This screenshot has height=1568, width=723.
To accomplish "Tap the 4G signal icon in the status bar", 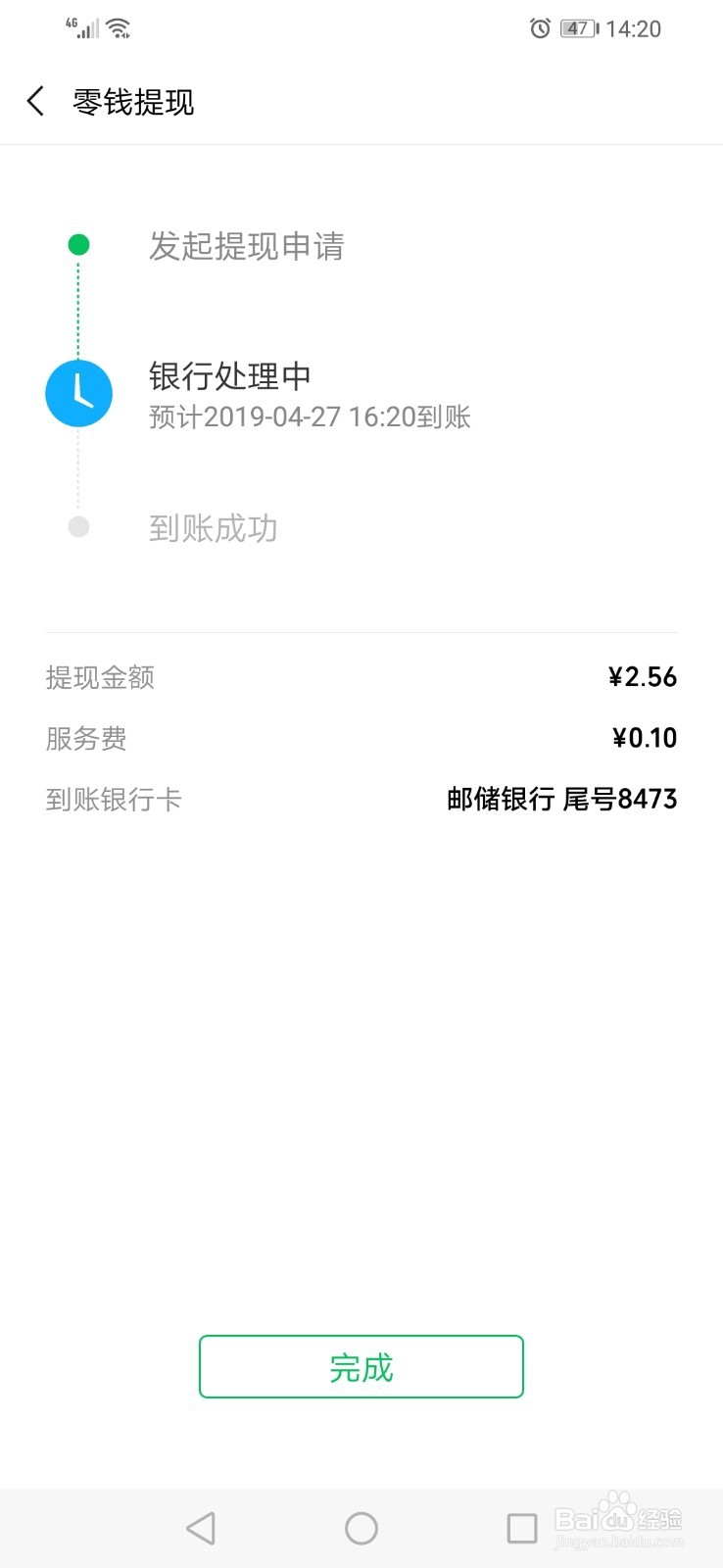I will tap(83, 26).
